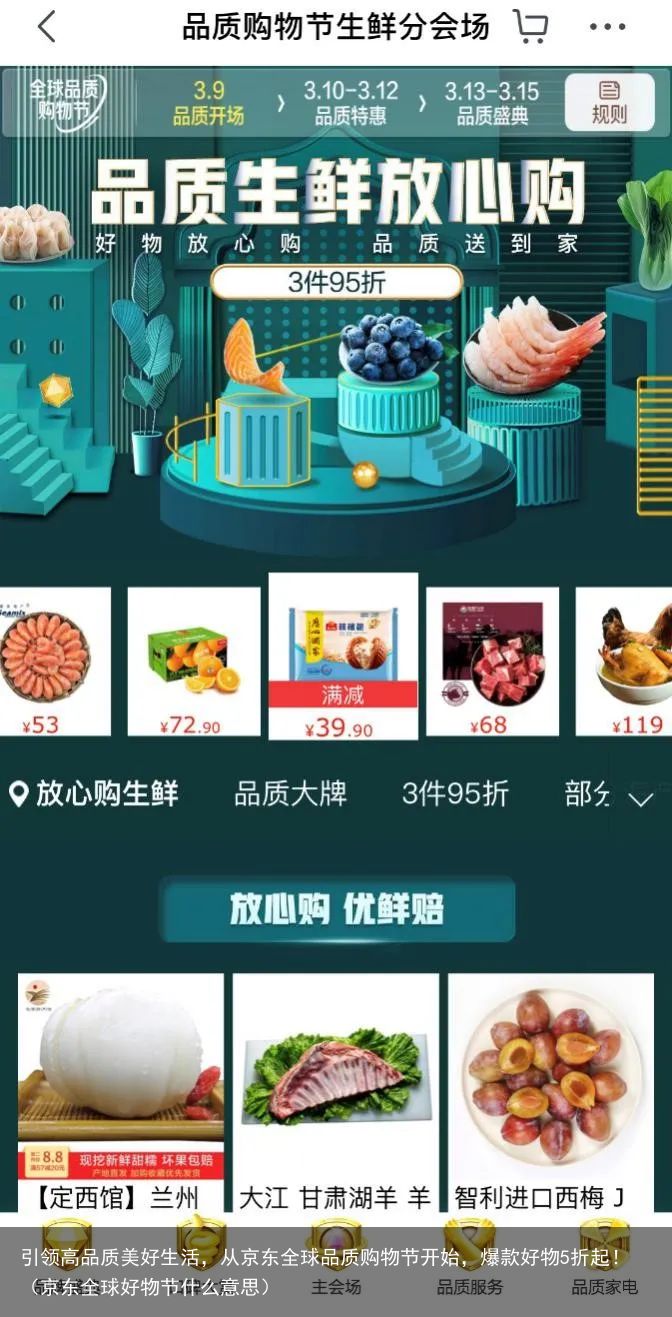
Task: Go back to the previous page
Action: (x=46, y=27)
